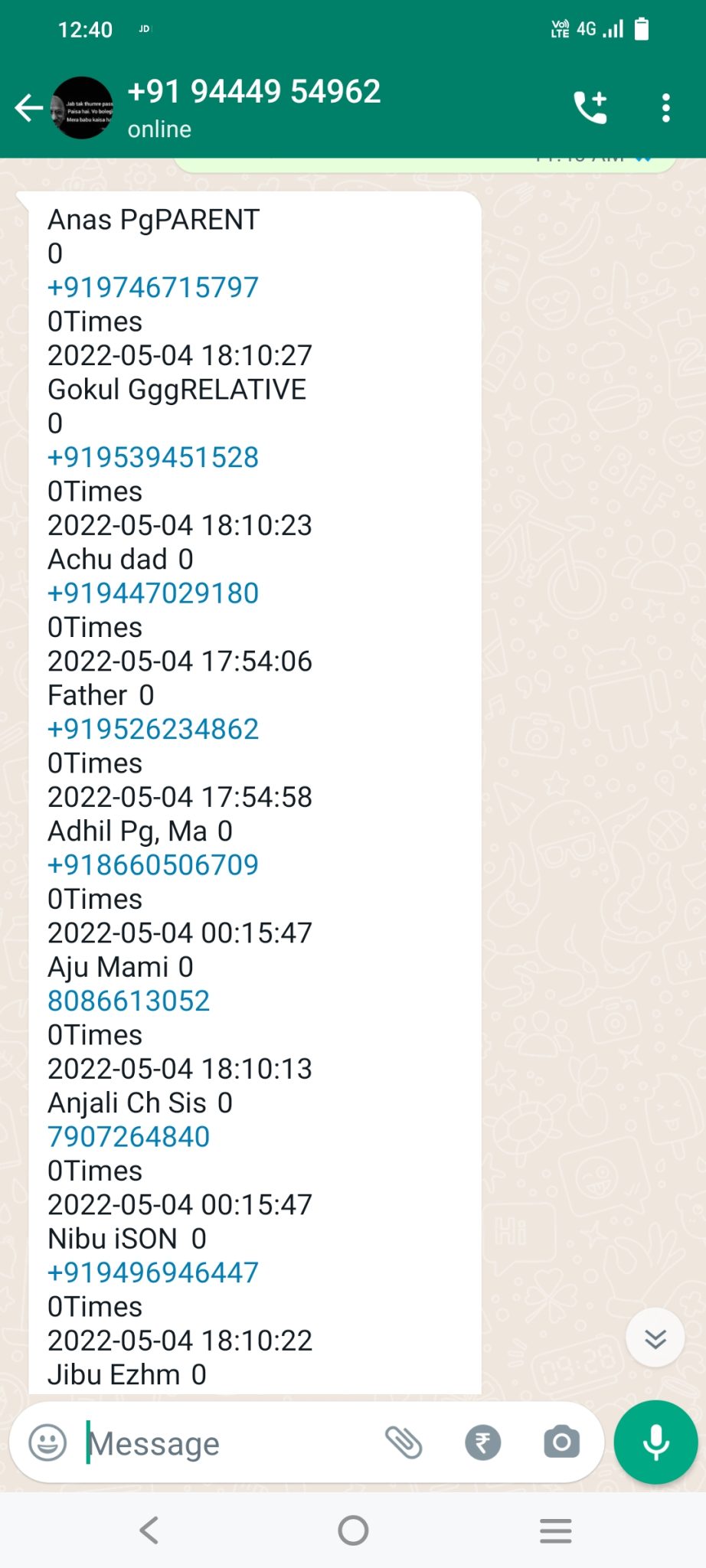
Task: Go back to the chat list
Action: (28, 108)
